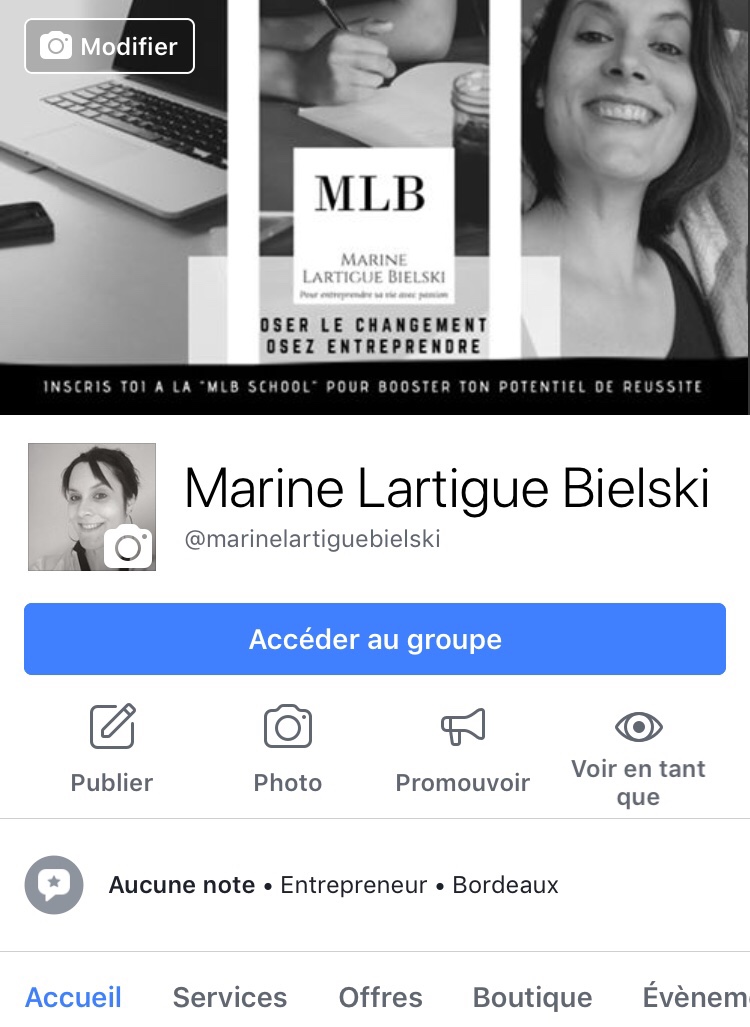The width and height of the screenshot is (750, 1027).
Task: Switch to the Services tab
Action: click(x=230, y=997)
